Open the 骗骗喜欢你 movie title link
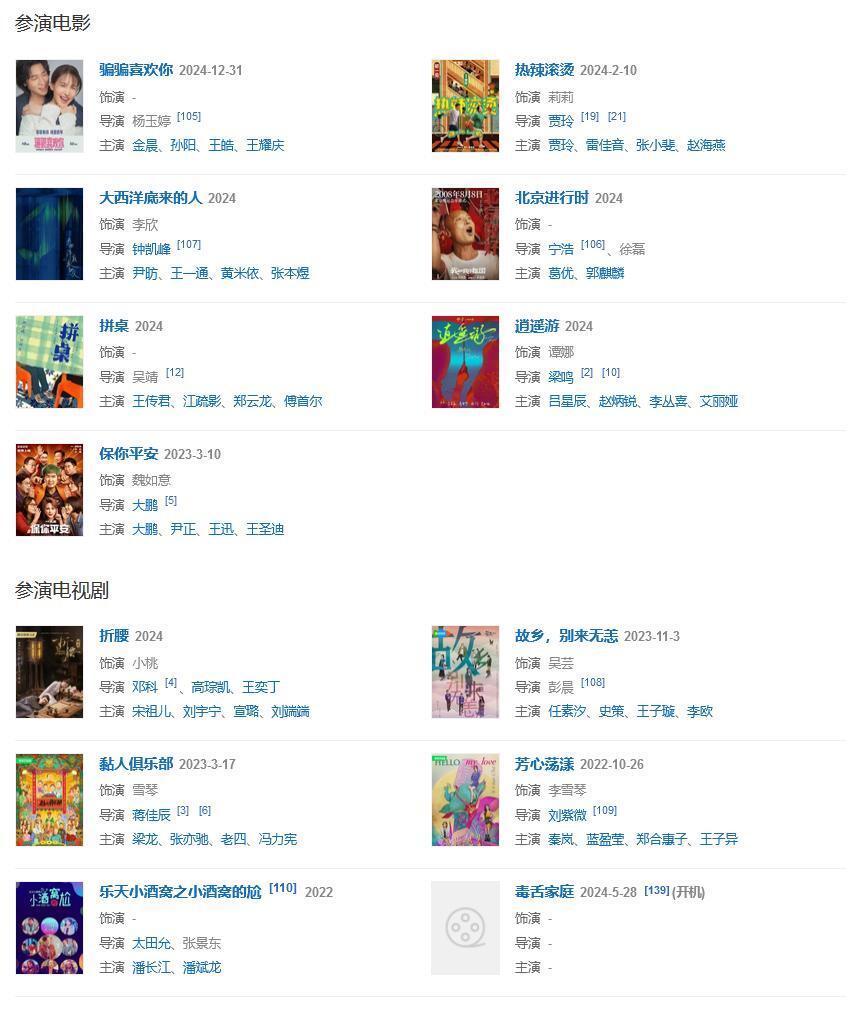This screenshot has width=864, height=1011. (x=136, y=70)
